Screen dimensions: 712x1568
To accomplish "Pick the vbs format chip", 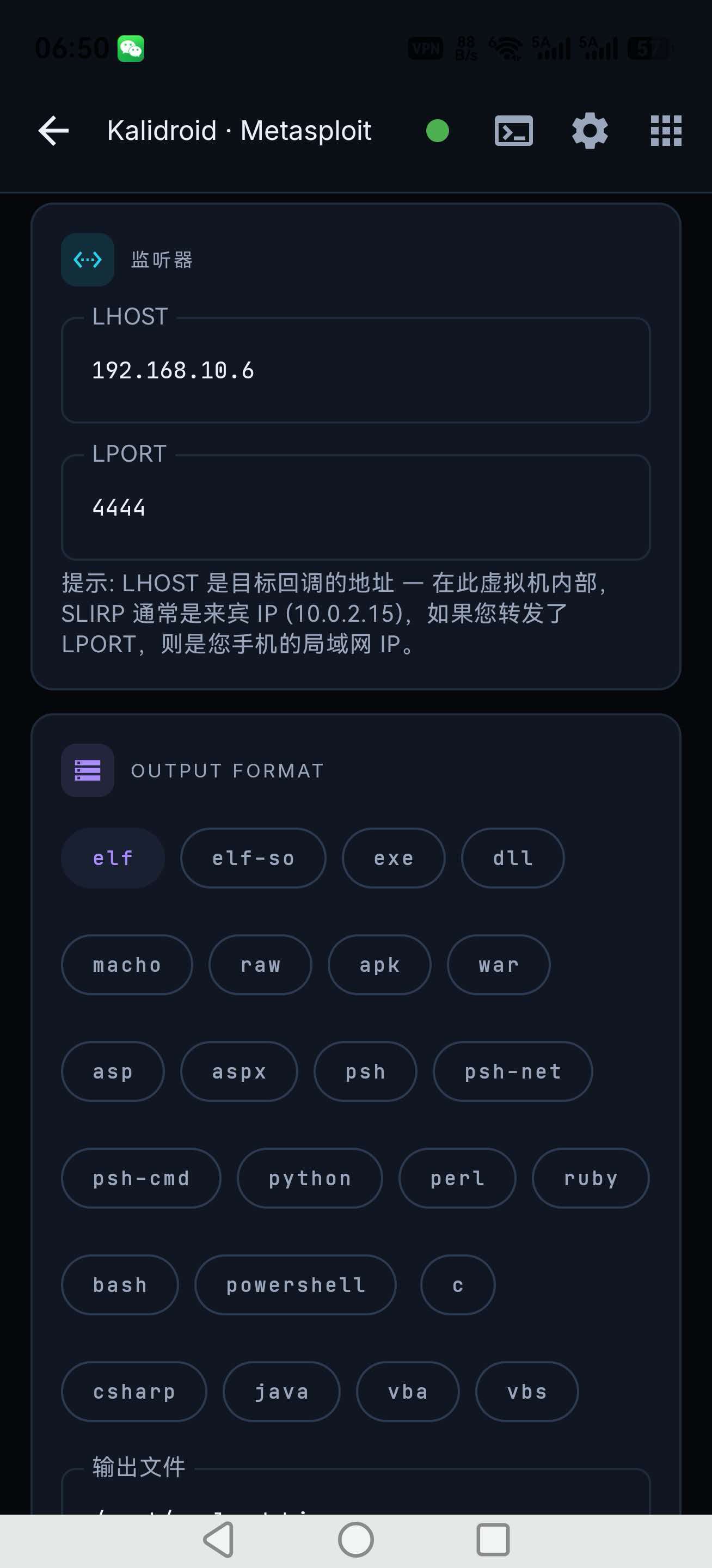I will coord(527,1391).
